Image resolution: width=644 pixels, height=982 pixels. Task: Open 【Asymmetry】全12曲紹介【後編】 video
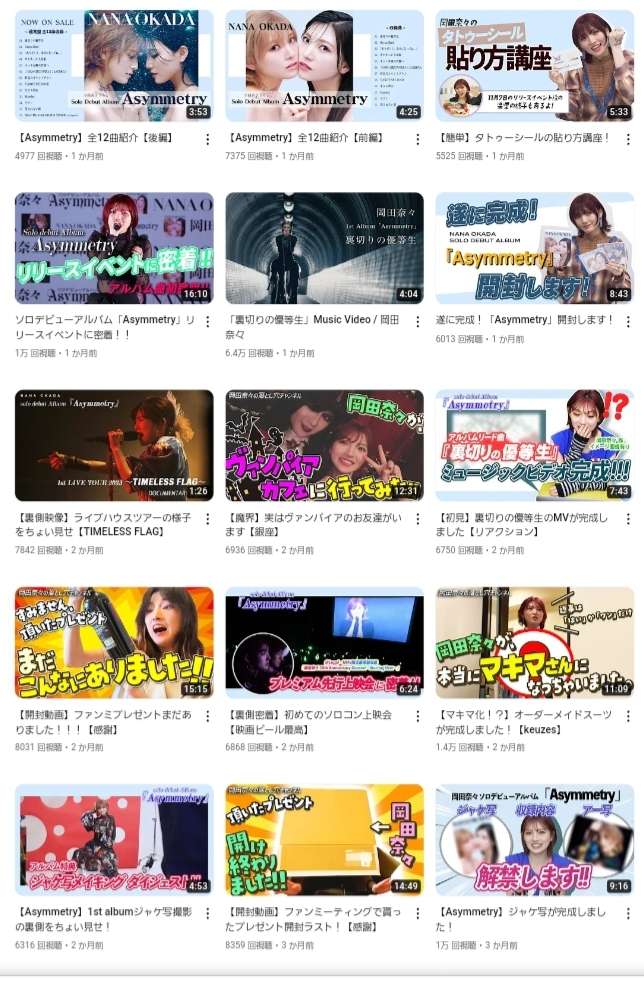tap(114, 65)
